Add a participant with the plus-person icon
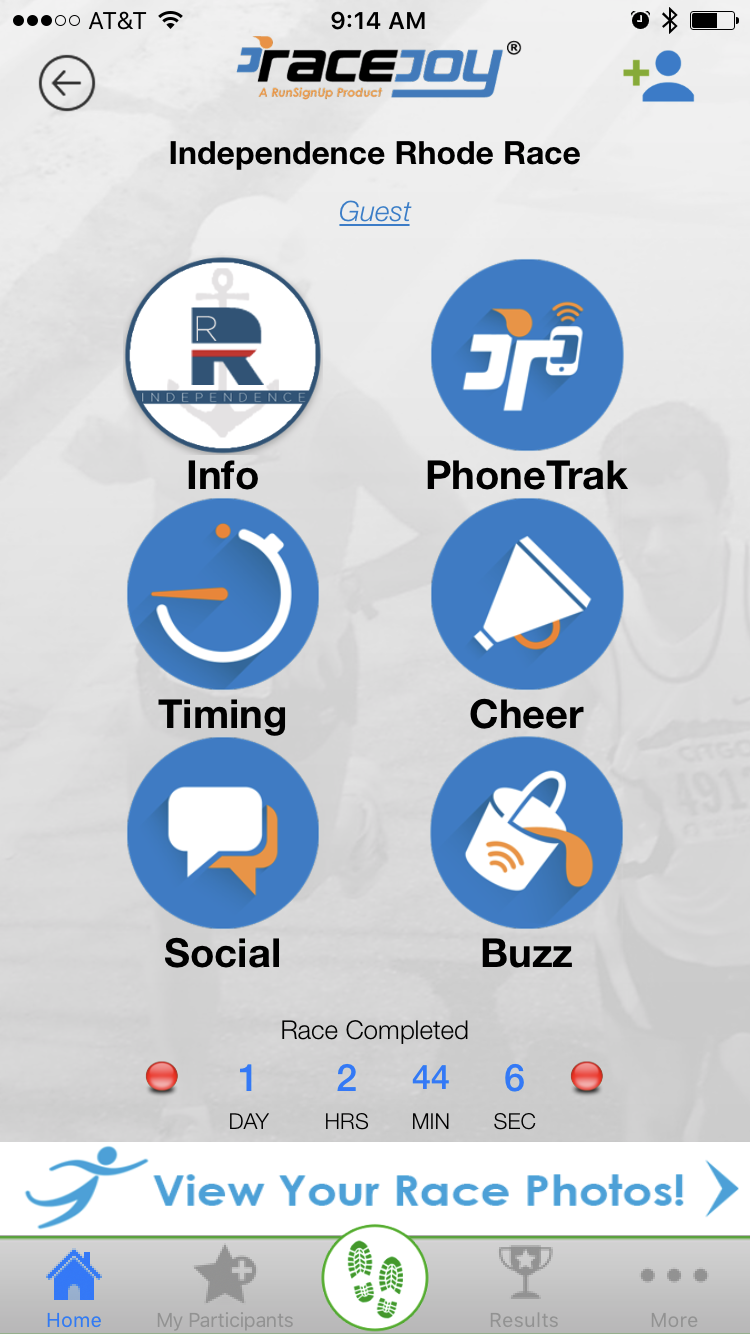The width and height of the screenshot is (750, 1334). (x=658, y=77)
